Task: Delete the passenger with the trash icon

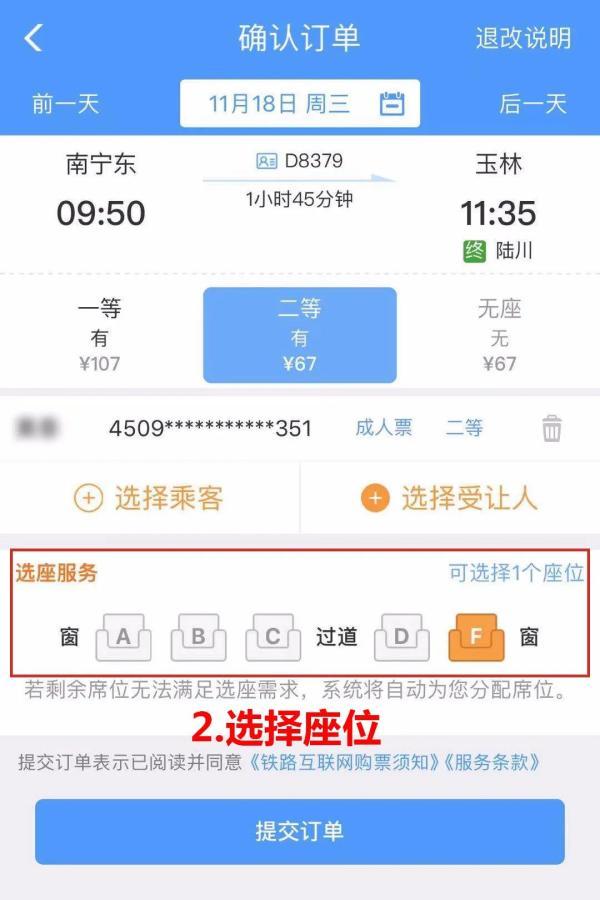Action: point(552,429)
